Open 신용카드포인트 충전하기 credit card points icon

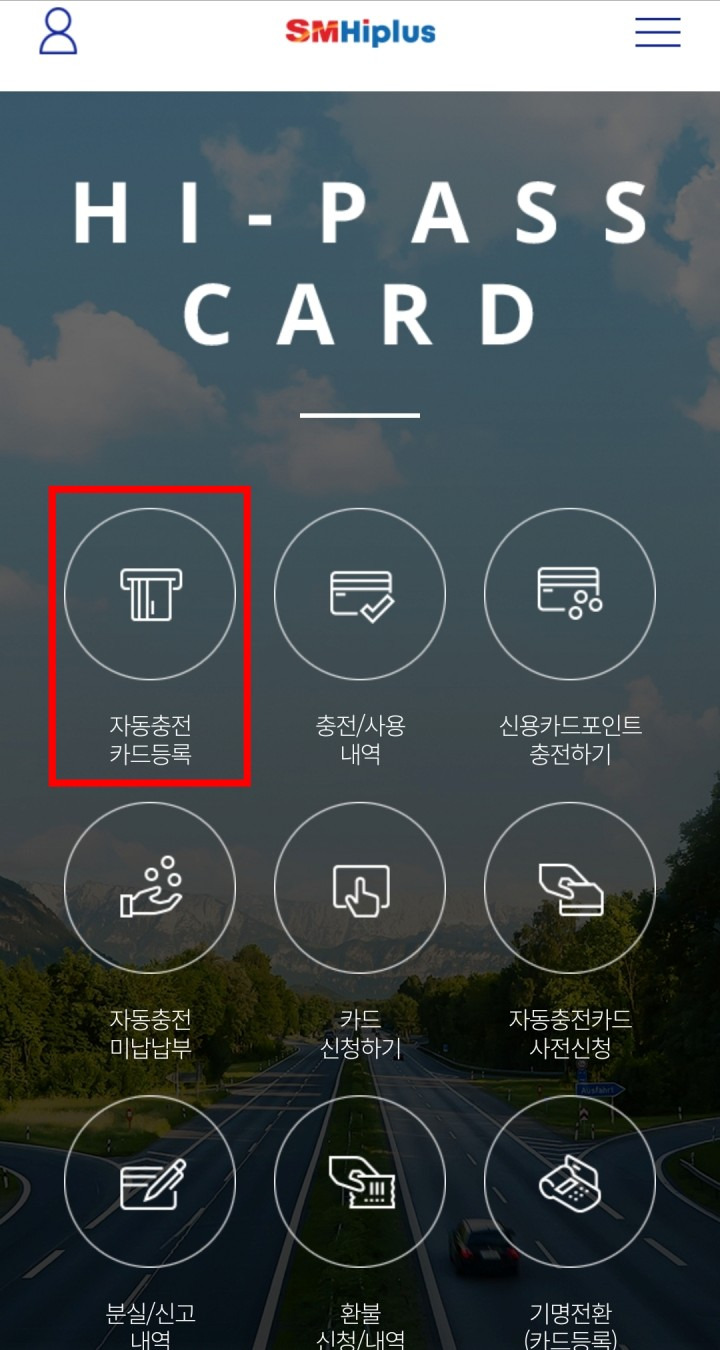point(570,593)
